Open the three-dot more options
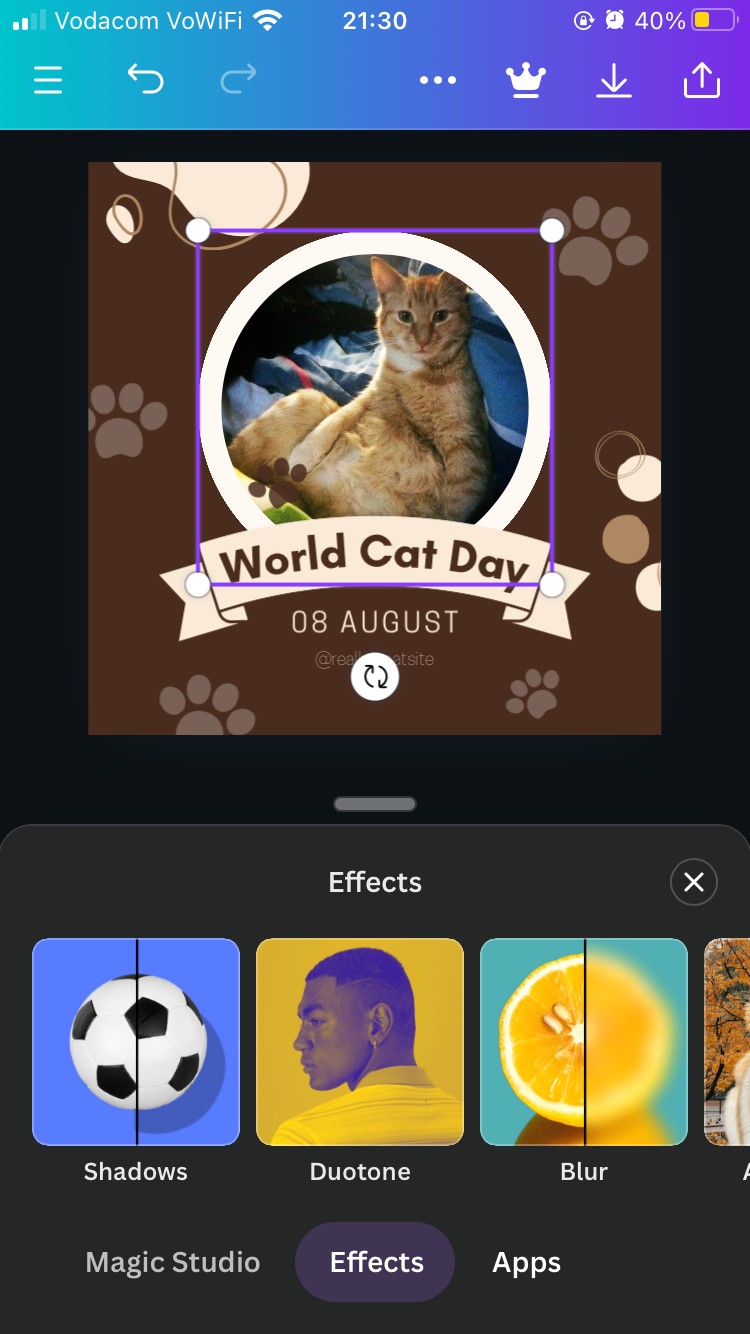This screenshot has height=1334, width=750. tap(438, 80)
